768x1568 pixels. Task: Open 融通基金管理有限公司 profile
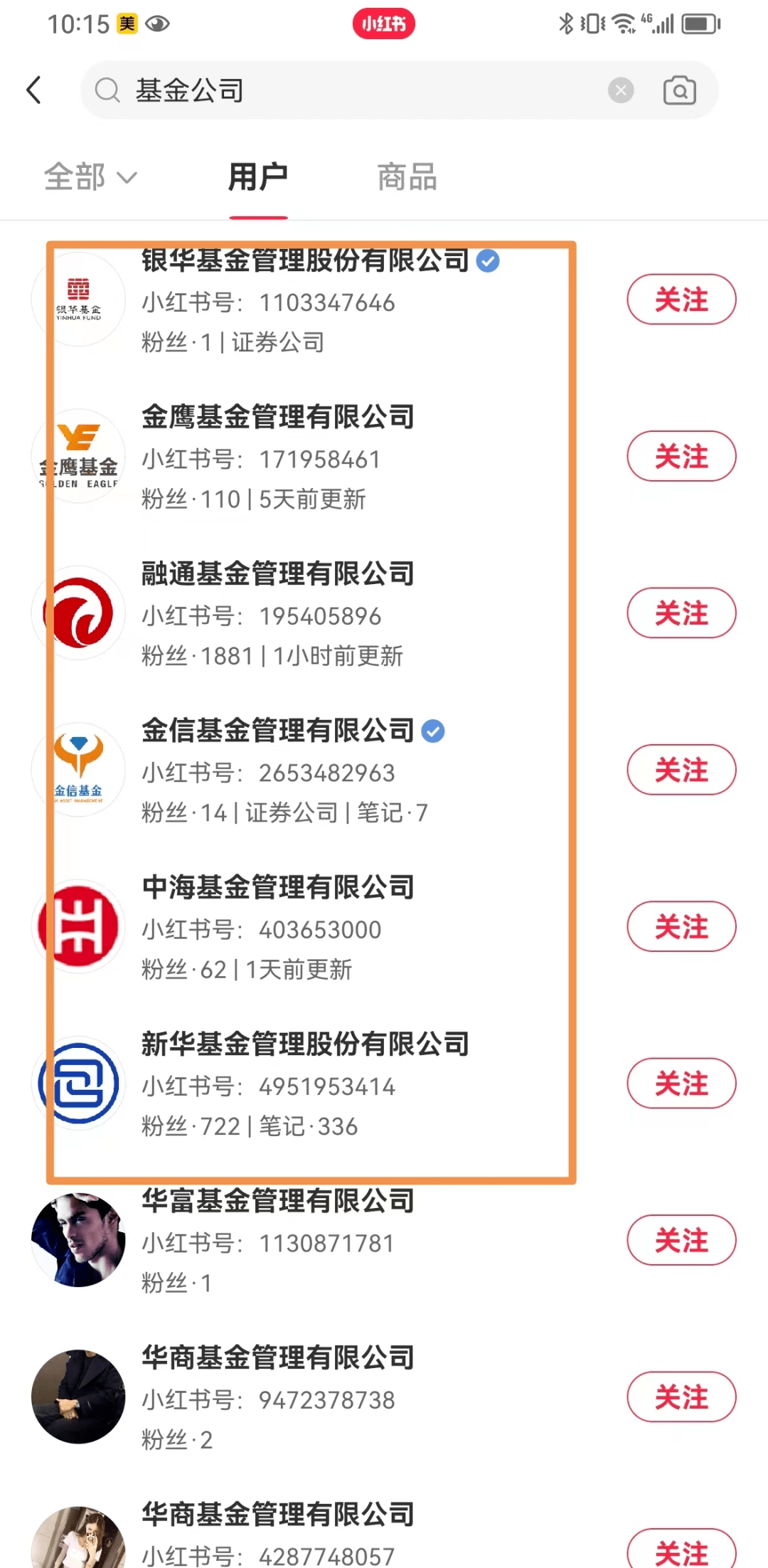(x=277, y=574)
